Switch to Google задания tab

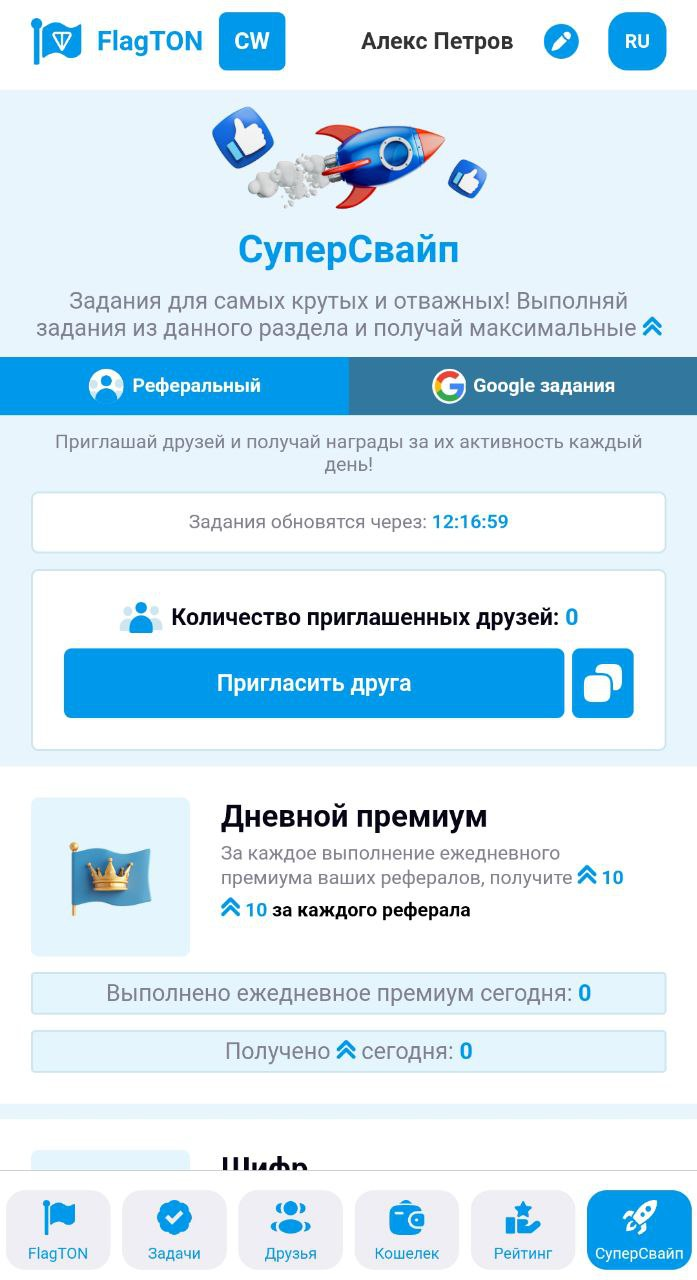523,386
